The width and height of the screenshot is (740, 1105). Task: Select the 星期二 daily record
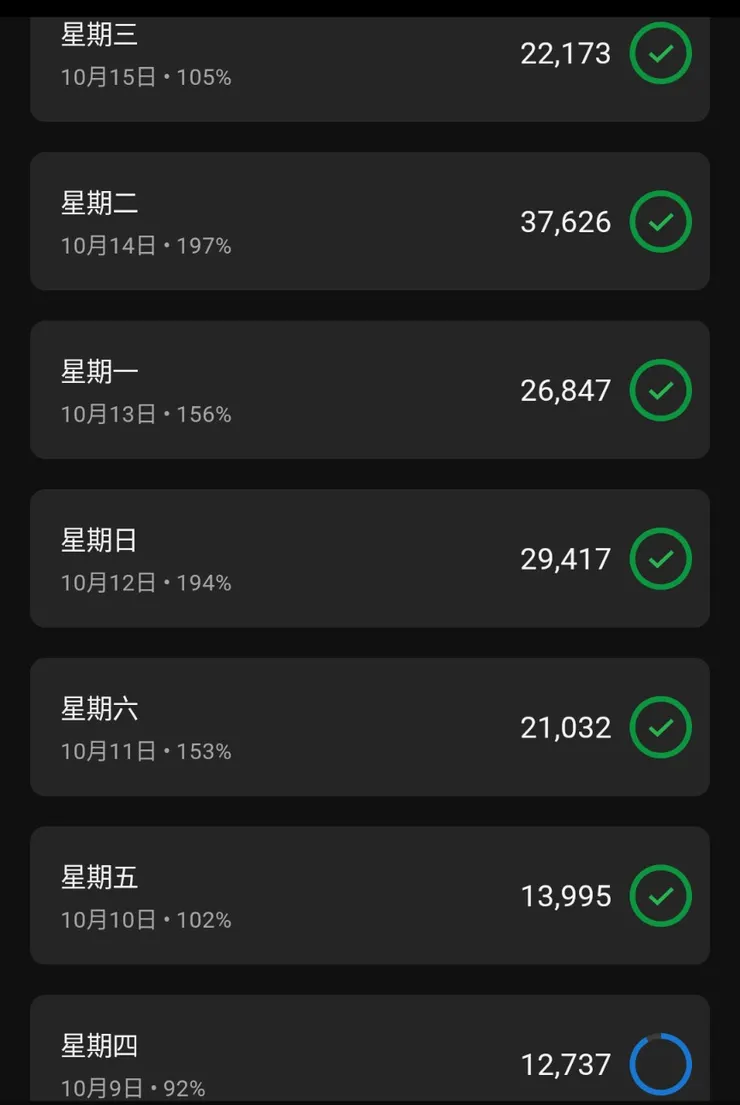pos(370,222)
